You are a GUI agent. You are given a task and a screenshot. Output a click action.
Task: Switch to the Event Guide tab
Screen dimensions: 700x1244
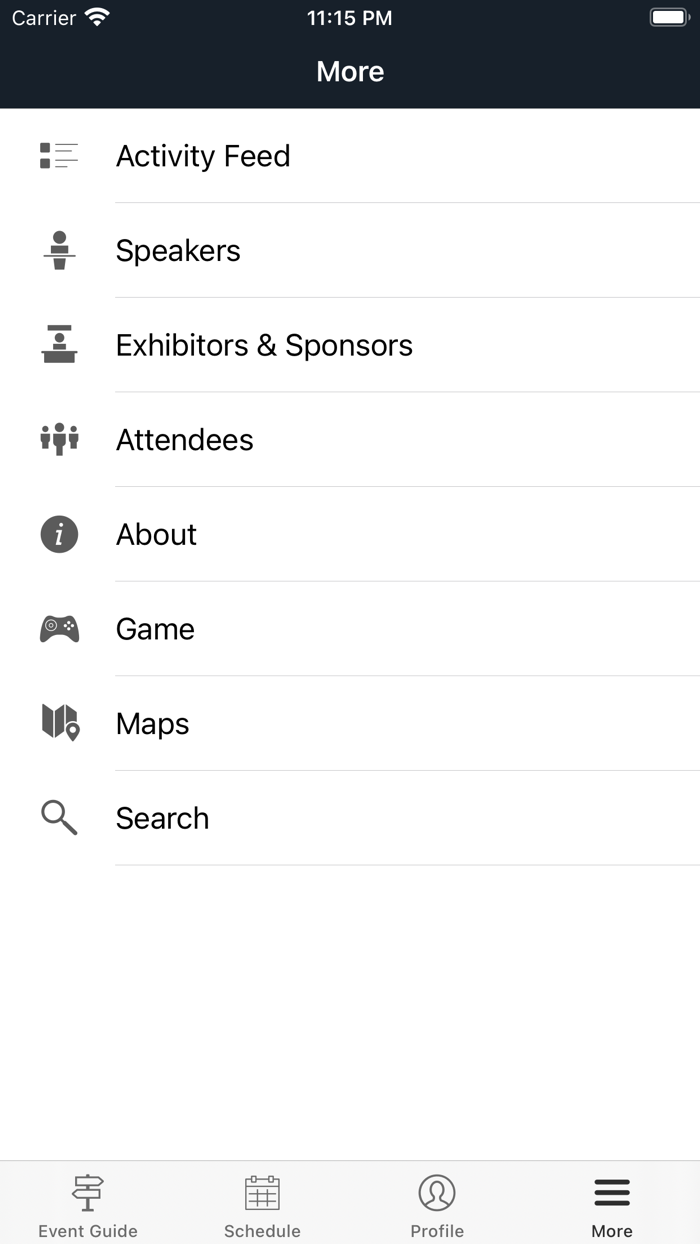pos(88,1204)
